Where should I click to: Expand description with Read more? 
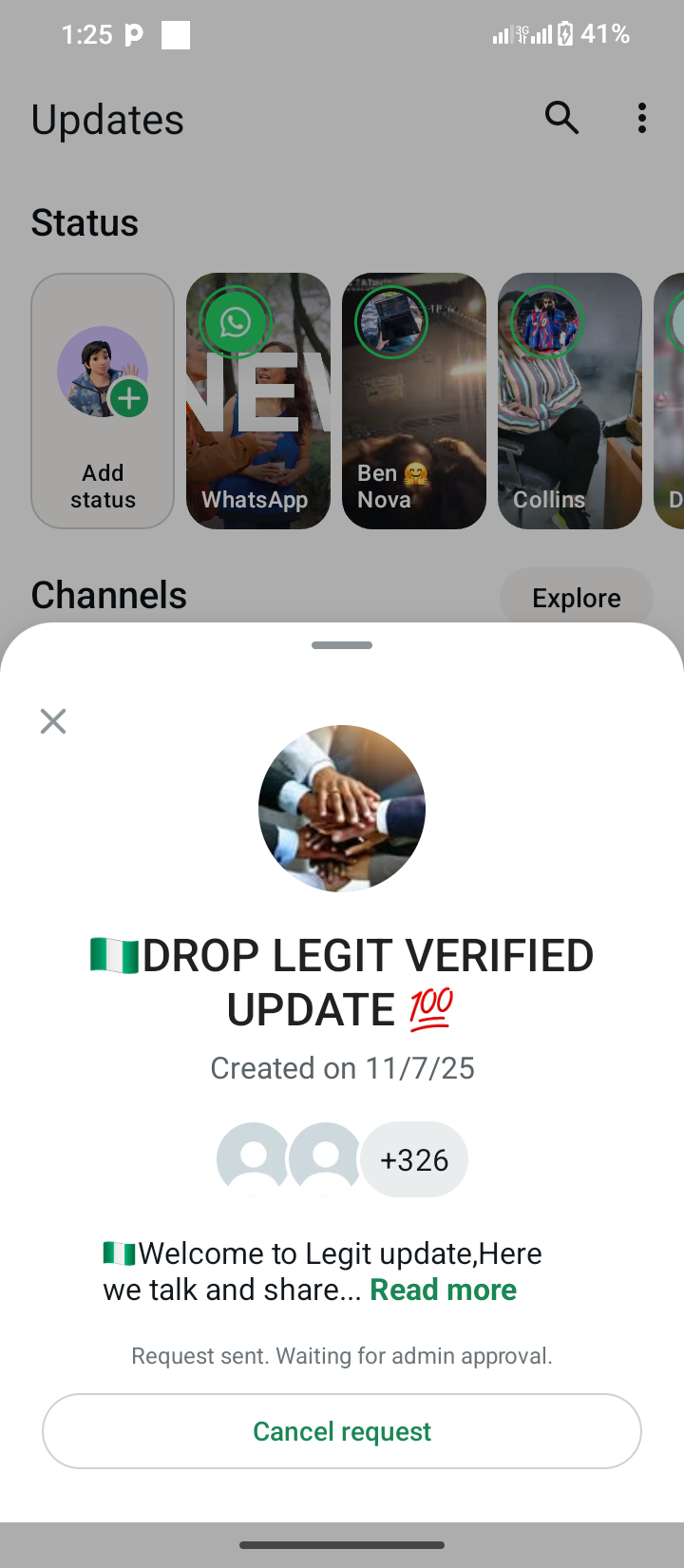click(x=443, y=1290)
